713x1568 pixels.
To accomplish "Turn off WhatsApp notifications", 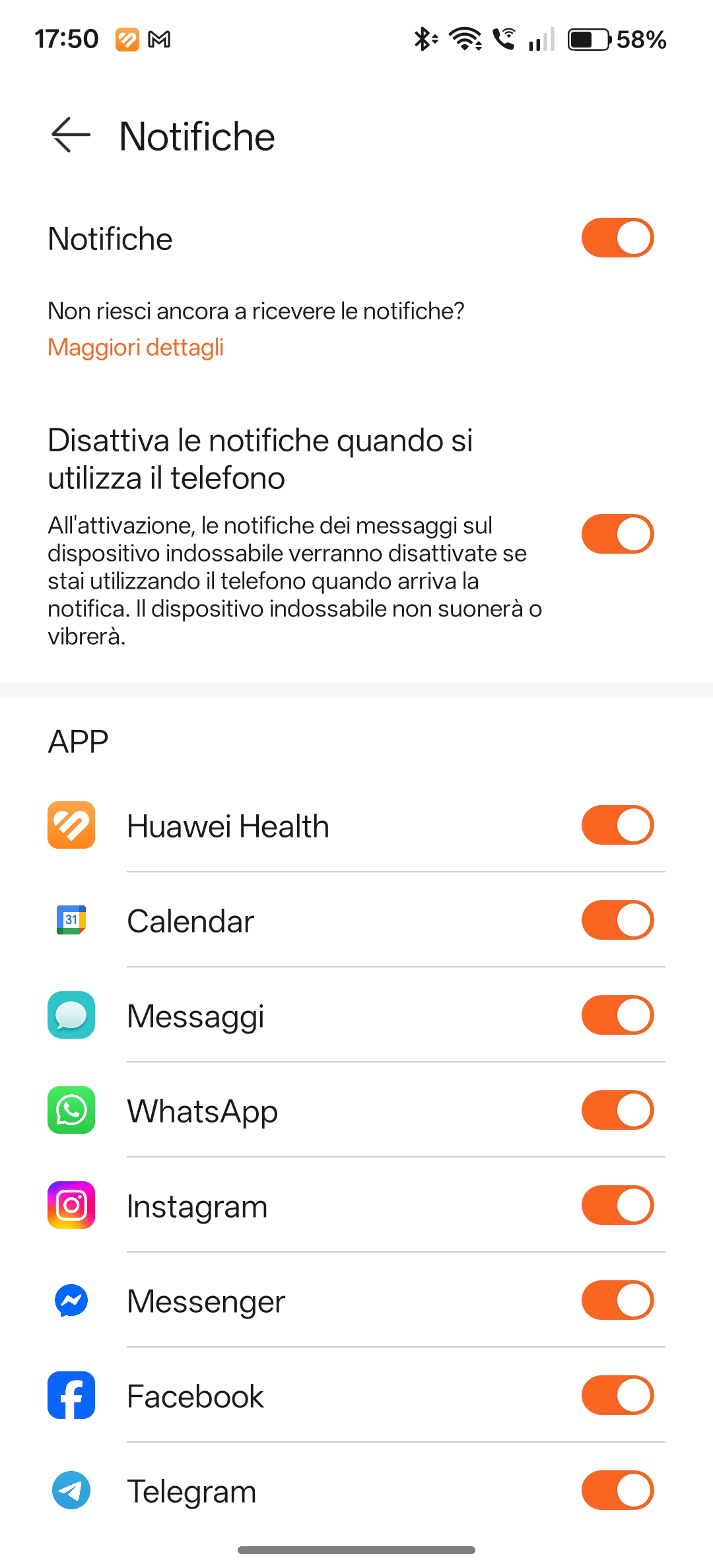I will 617,1110.
